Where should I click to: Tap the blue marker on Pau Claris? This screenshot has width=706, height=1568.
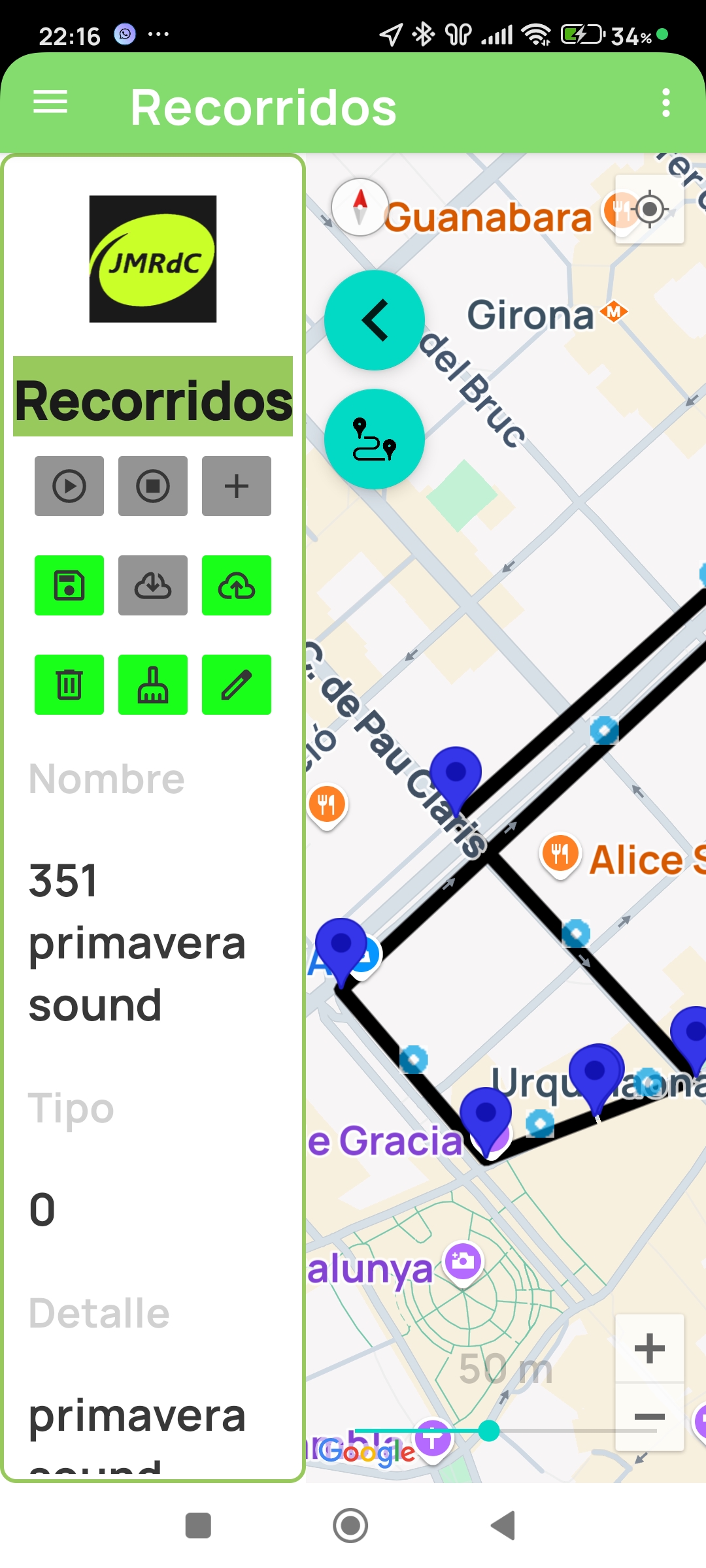456,776
